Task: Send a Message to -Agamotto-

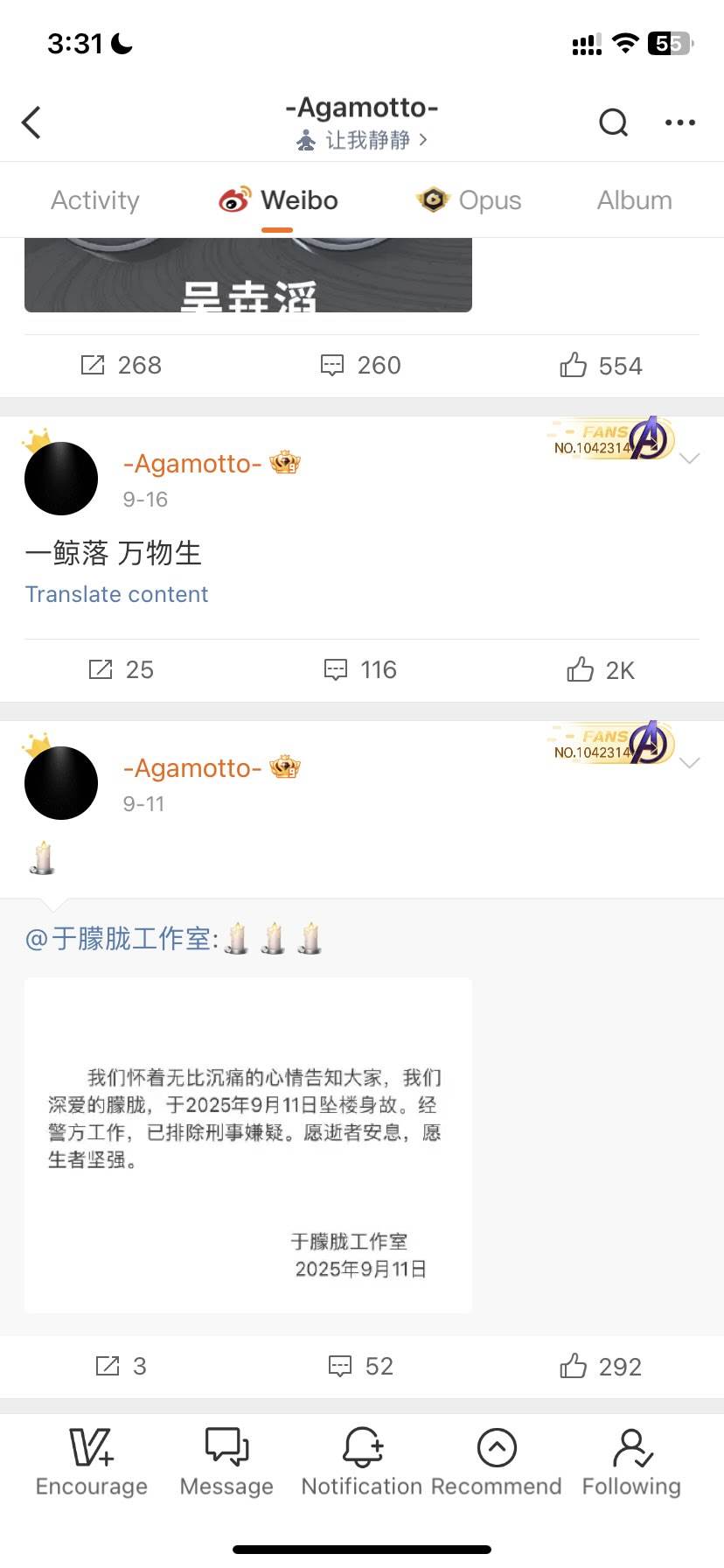Action: tap(226, 1462)
